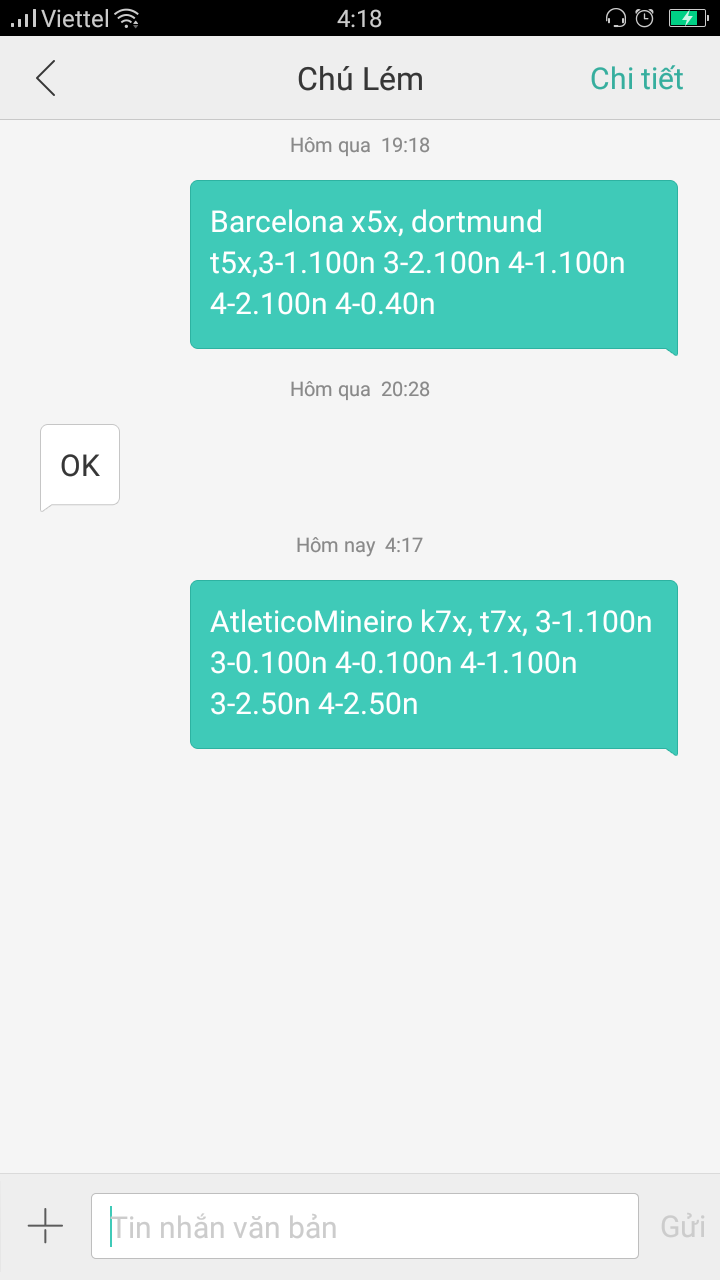Open Chi tiết conversation details
This screenshot has width=720, height=1280.
636,79
